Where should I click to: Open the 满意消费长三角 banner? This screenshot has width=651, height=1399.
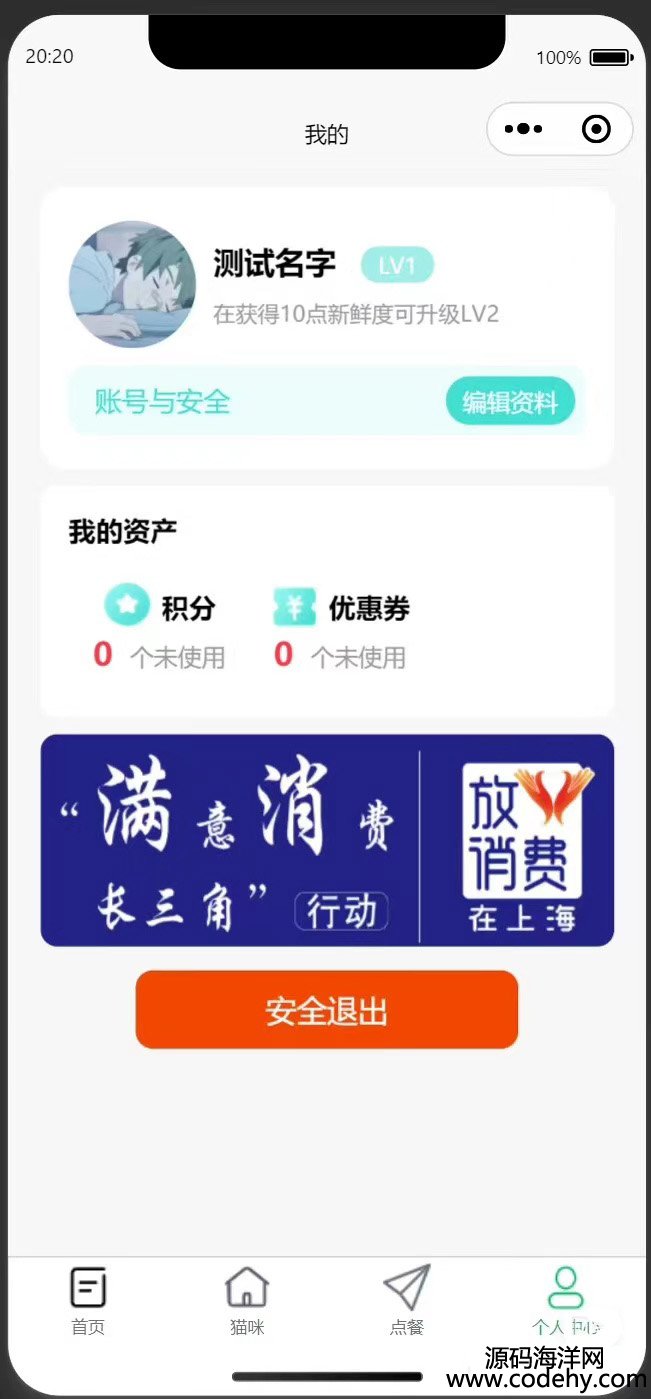[326, 840]
